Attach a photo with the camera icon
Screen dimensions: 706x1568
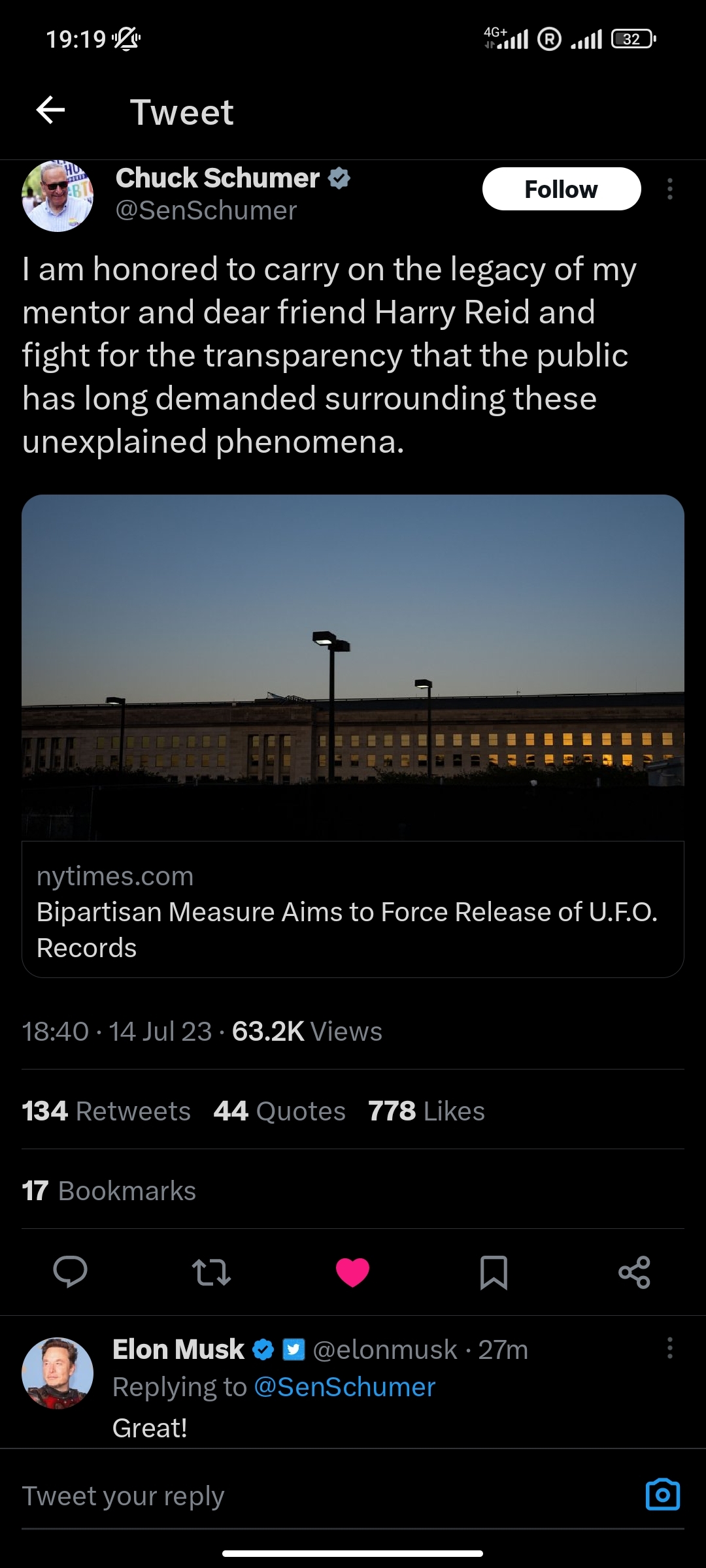pos(663,1494)
